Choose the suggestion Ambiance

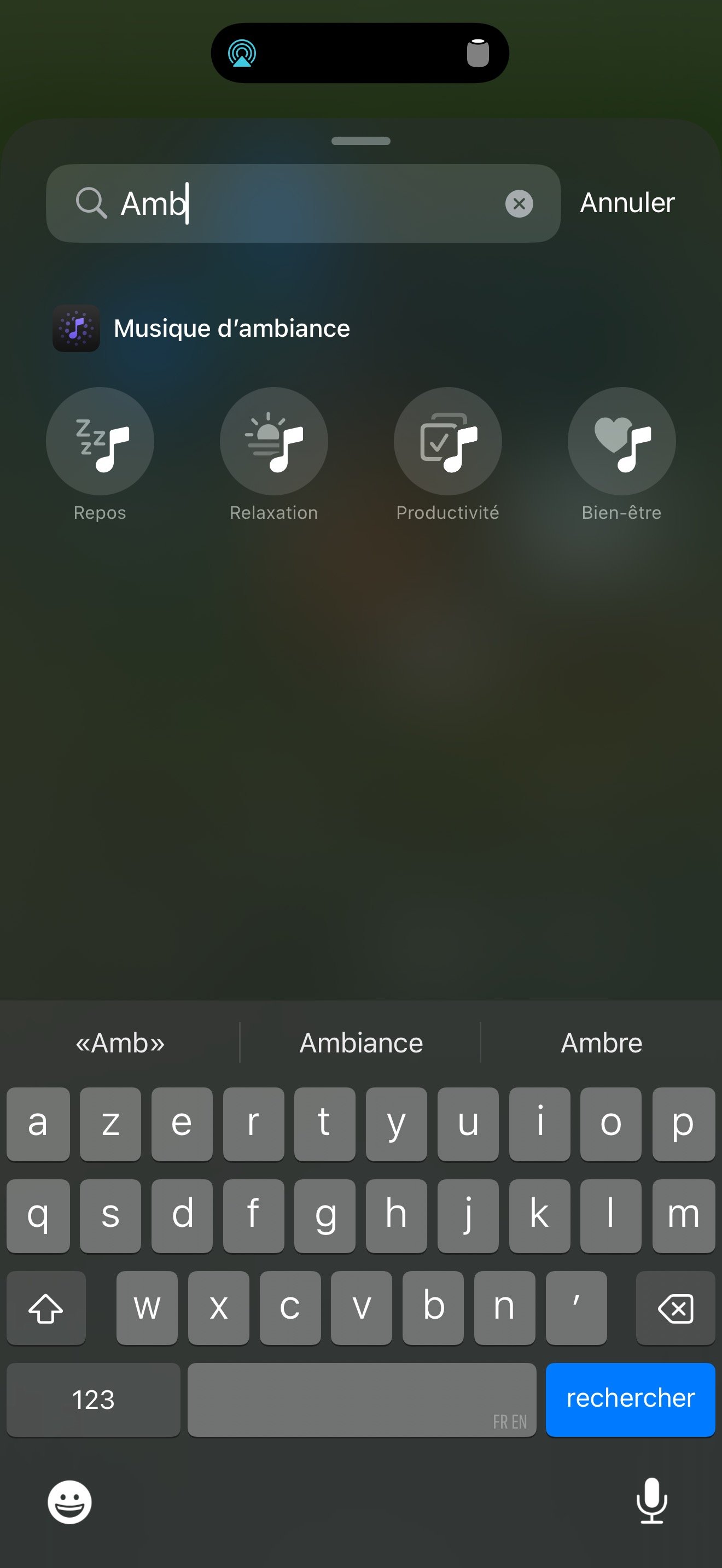point(360,1042)
